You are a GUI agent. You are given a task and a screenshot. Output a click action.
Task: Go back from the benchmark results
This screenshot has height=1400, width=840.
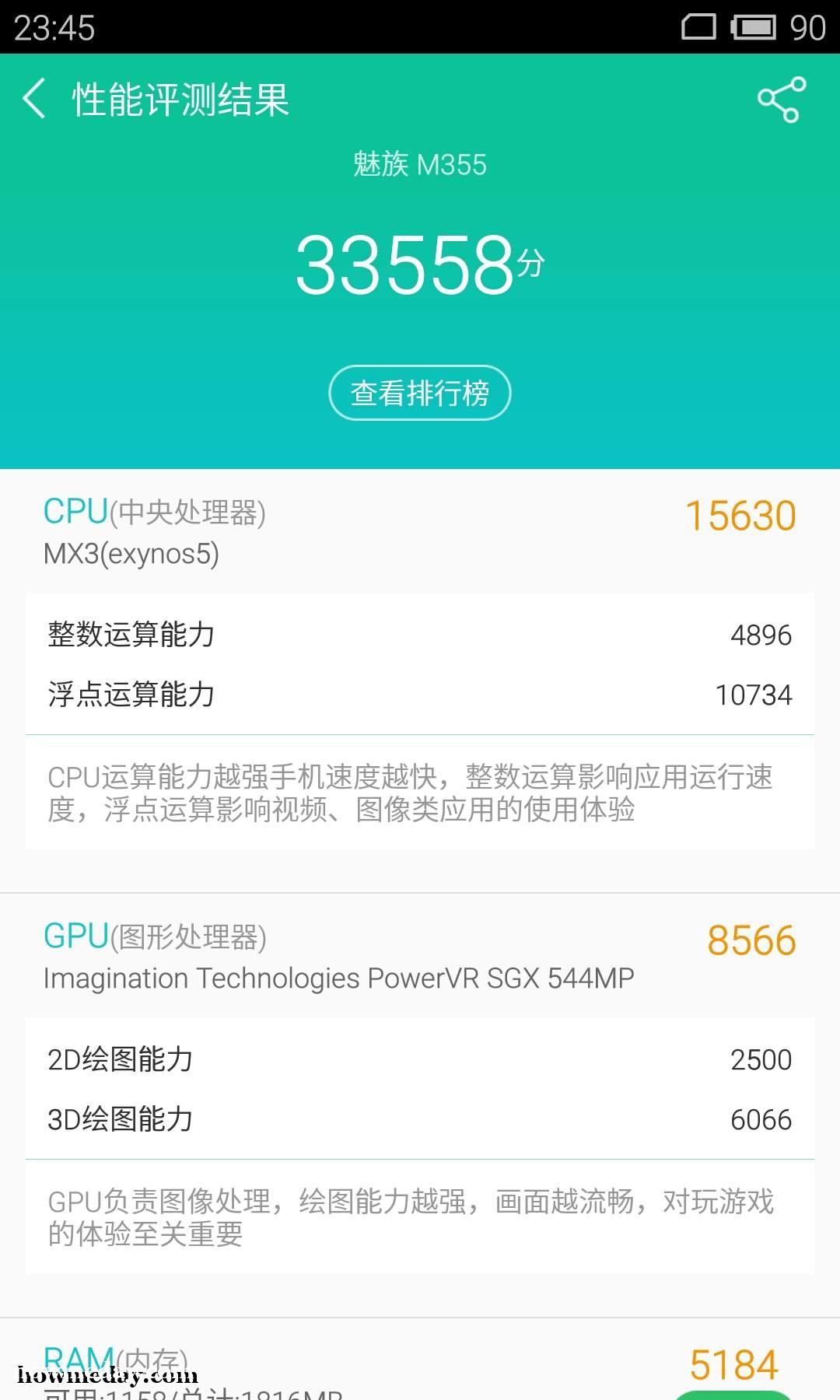[x=34, y=99]
